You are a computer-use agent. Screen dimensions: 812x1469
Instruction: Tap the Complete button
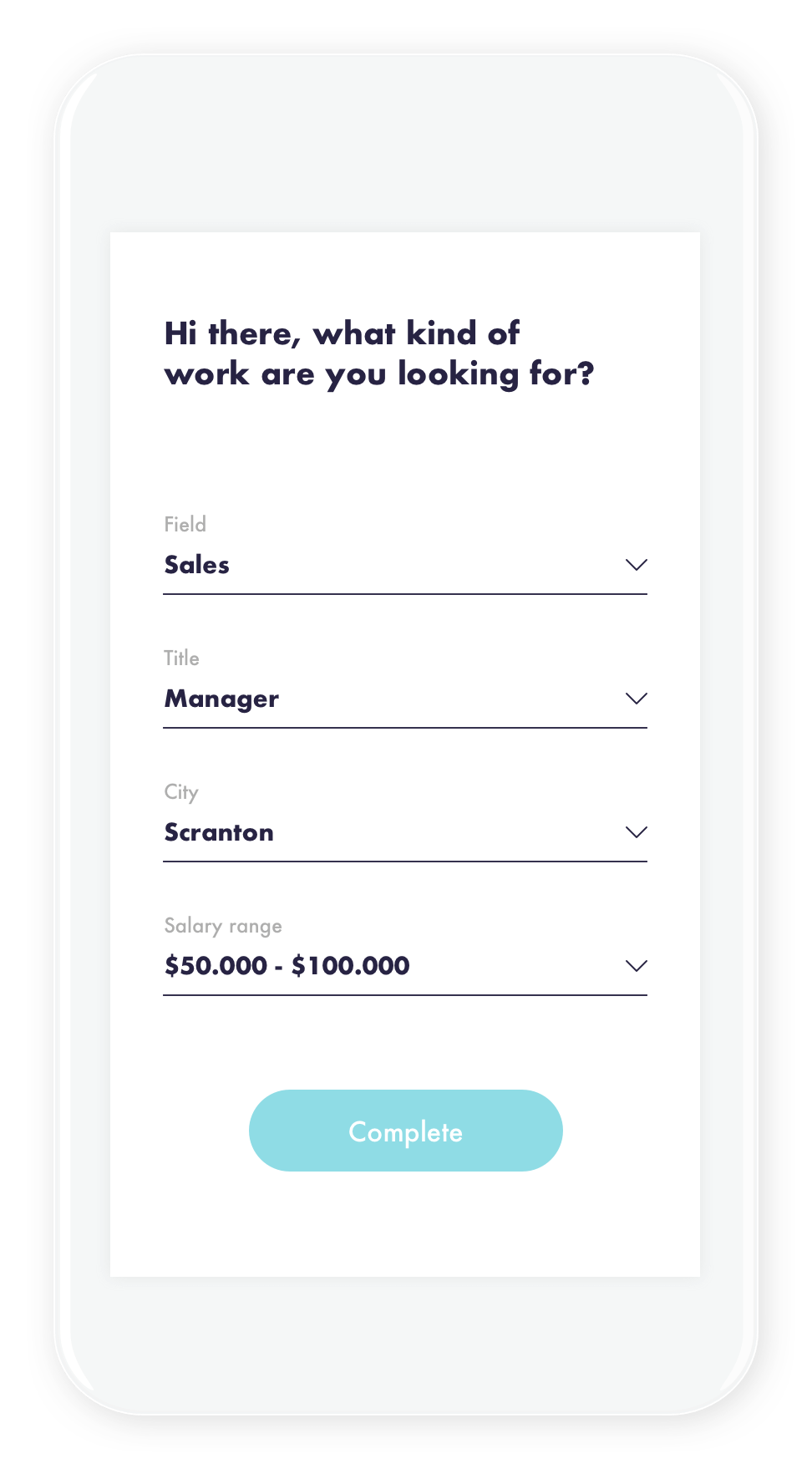pyautogui.click(x=406, y=1131)
